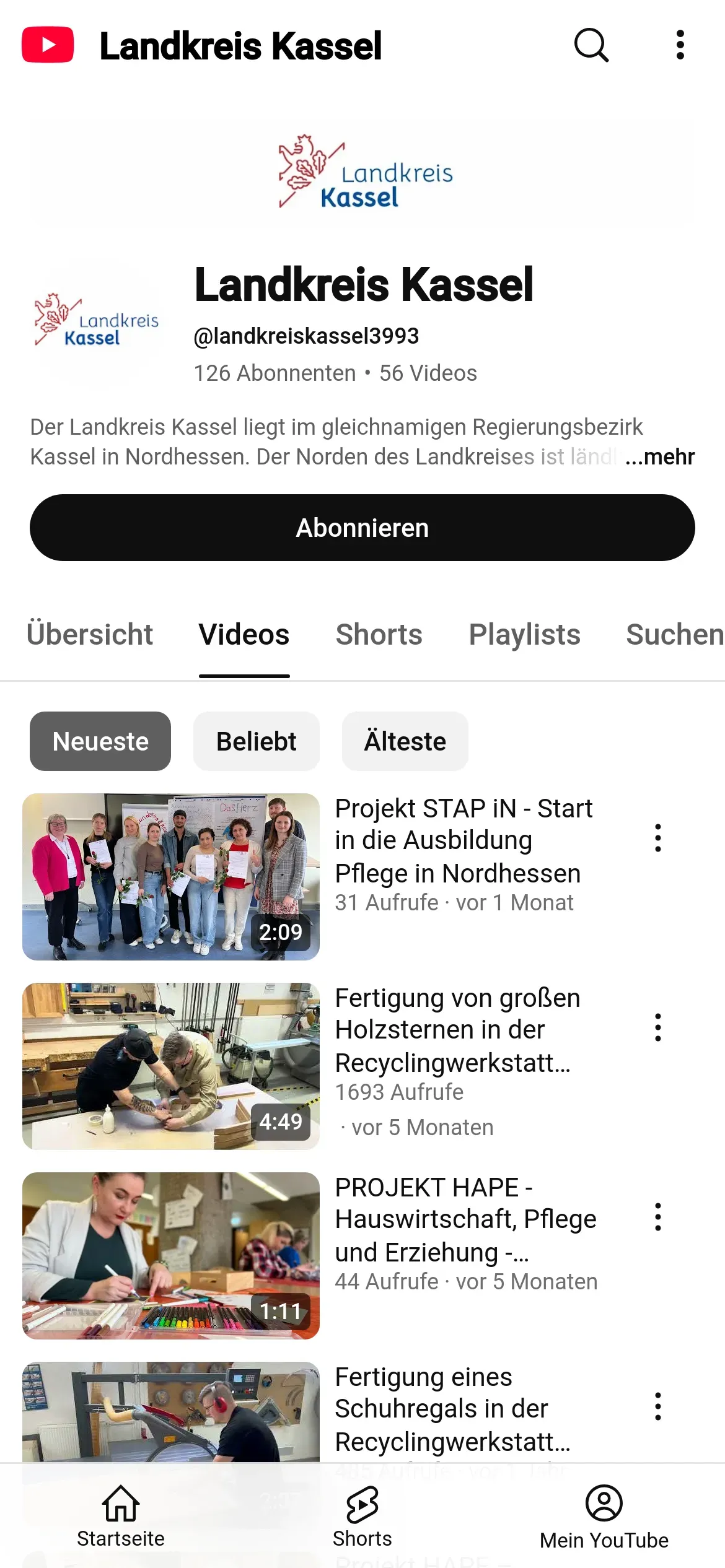Play the PROJEKT HAPE video

(x=171, y=1255)
